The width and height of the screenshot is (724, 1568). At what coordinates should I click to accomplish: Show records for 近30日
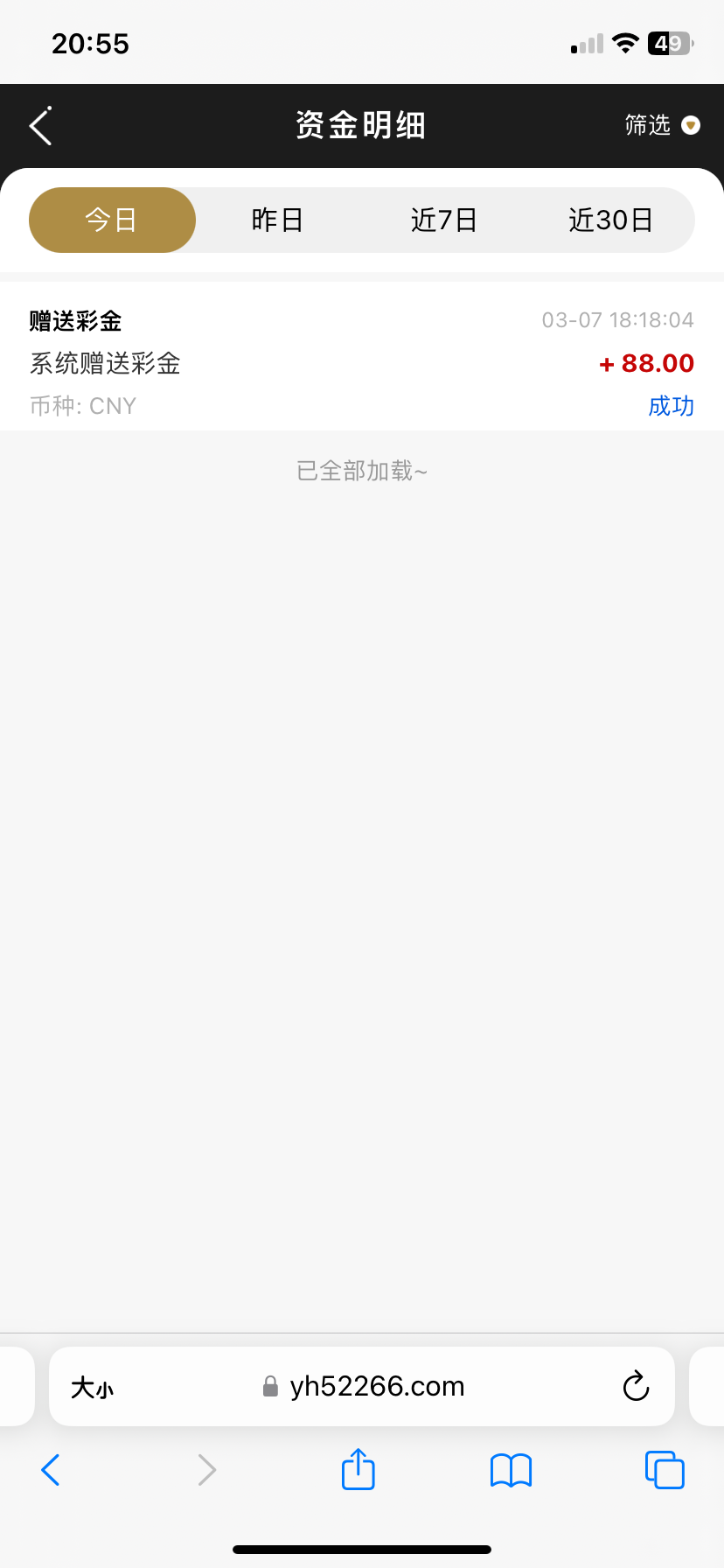(610, 220)
